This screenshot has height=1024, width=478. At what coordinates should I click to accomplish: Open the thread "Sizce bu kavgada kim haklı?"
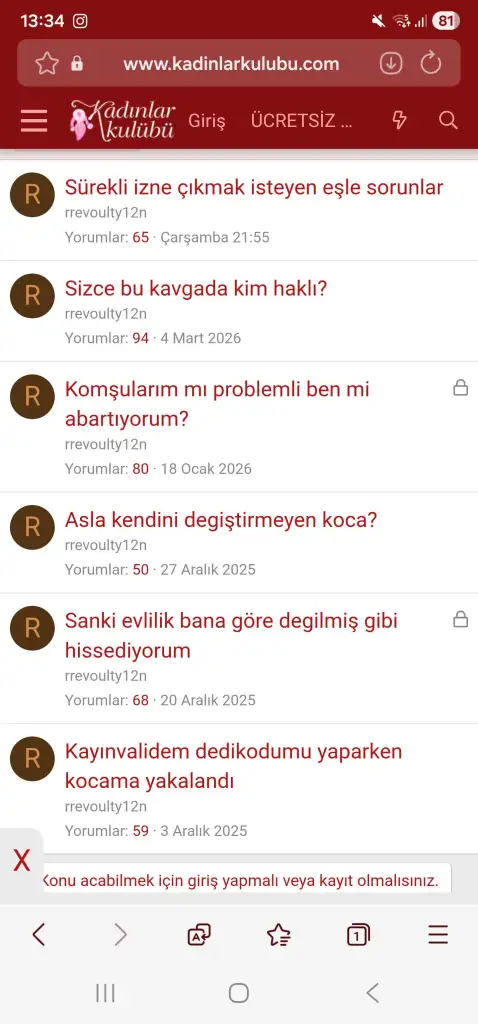(x=196, y=288)
